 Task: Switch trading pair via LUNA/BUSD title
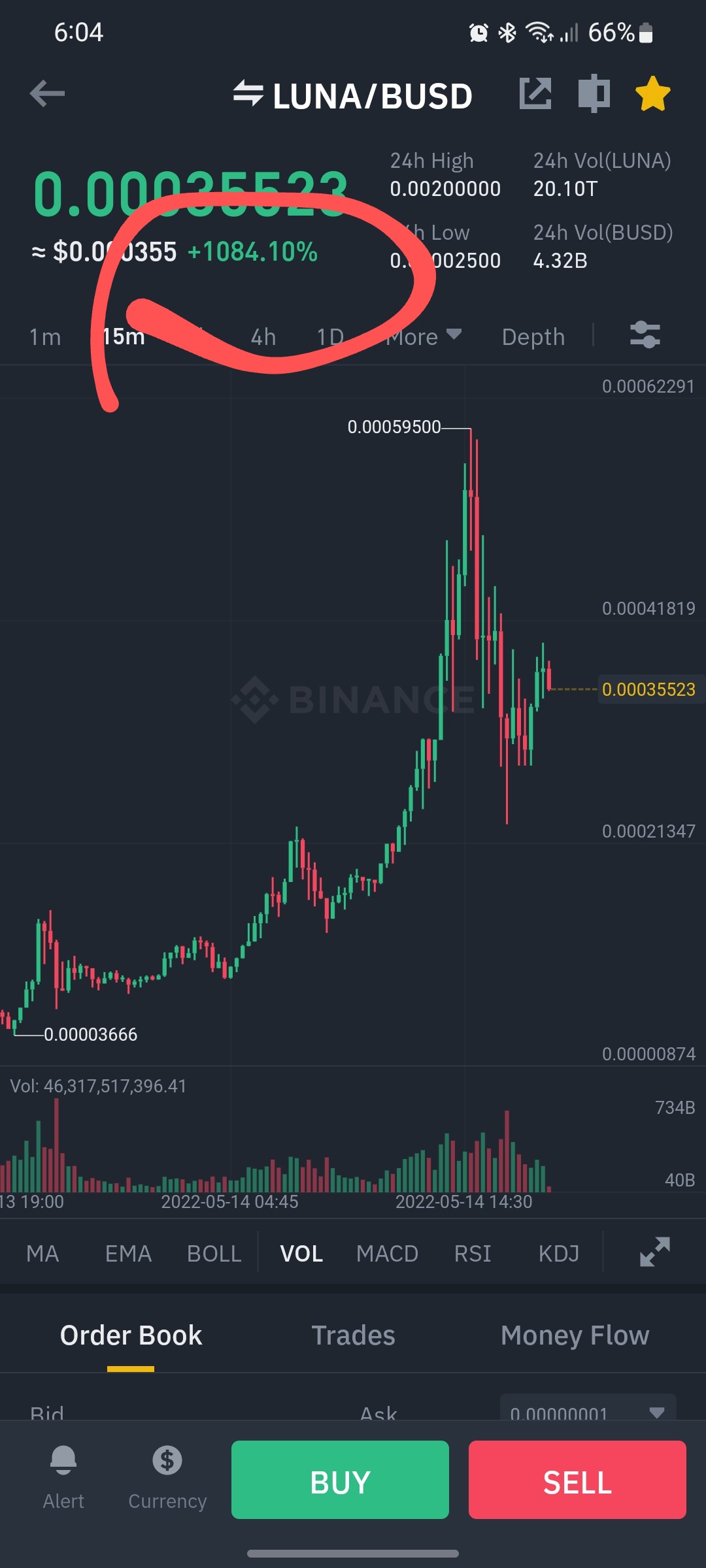click(353, 96)
